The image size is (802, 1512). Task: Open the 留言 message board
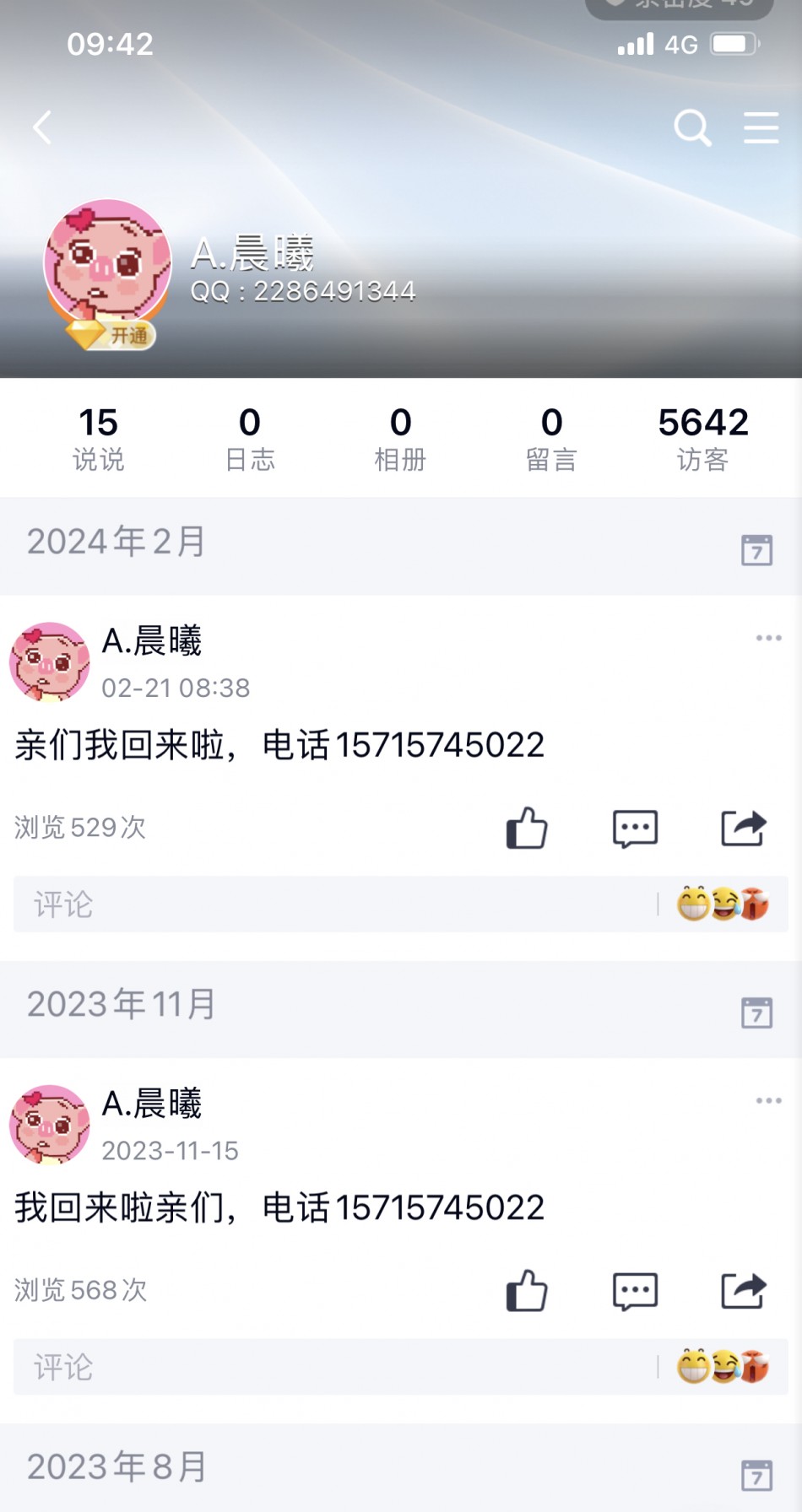point(551,438)
